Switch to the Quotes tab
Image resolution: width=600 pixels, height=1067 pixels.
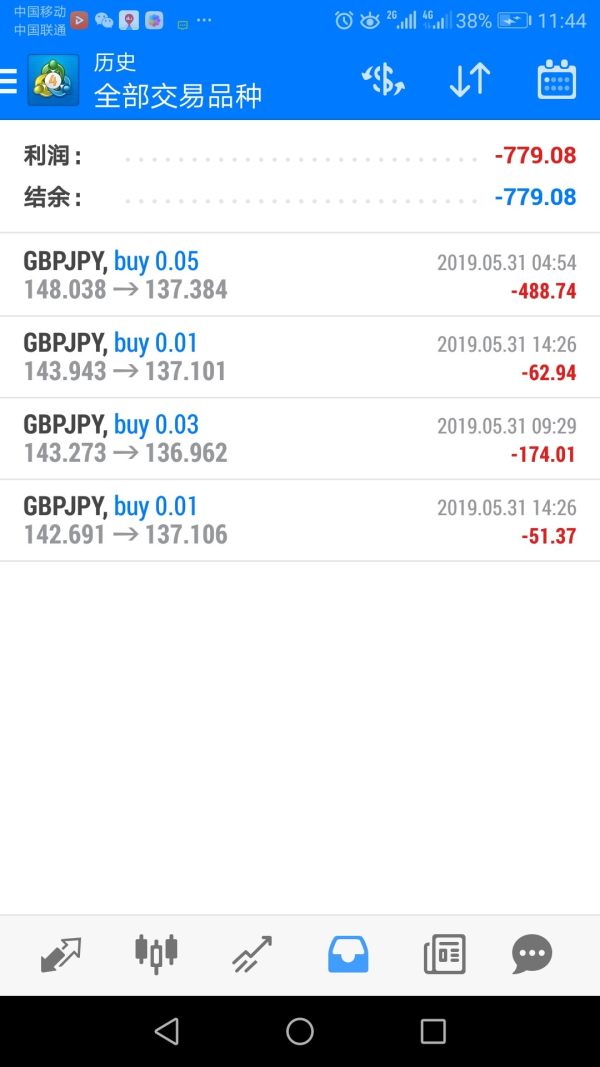61,954
